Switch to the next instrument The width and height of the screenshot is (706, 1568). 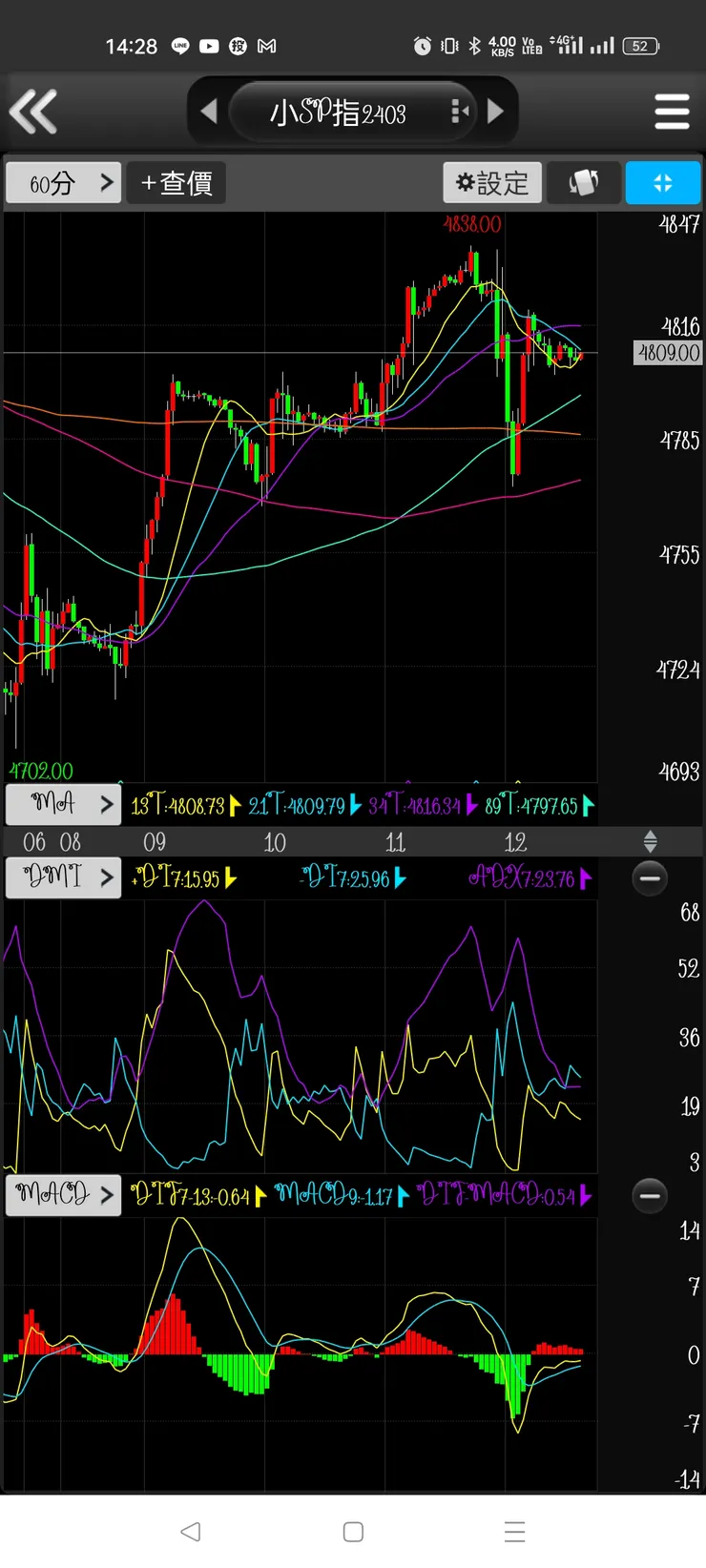(495, 113)
